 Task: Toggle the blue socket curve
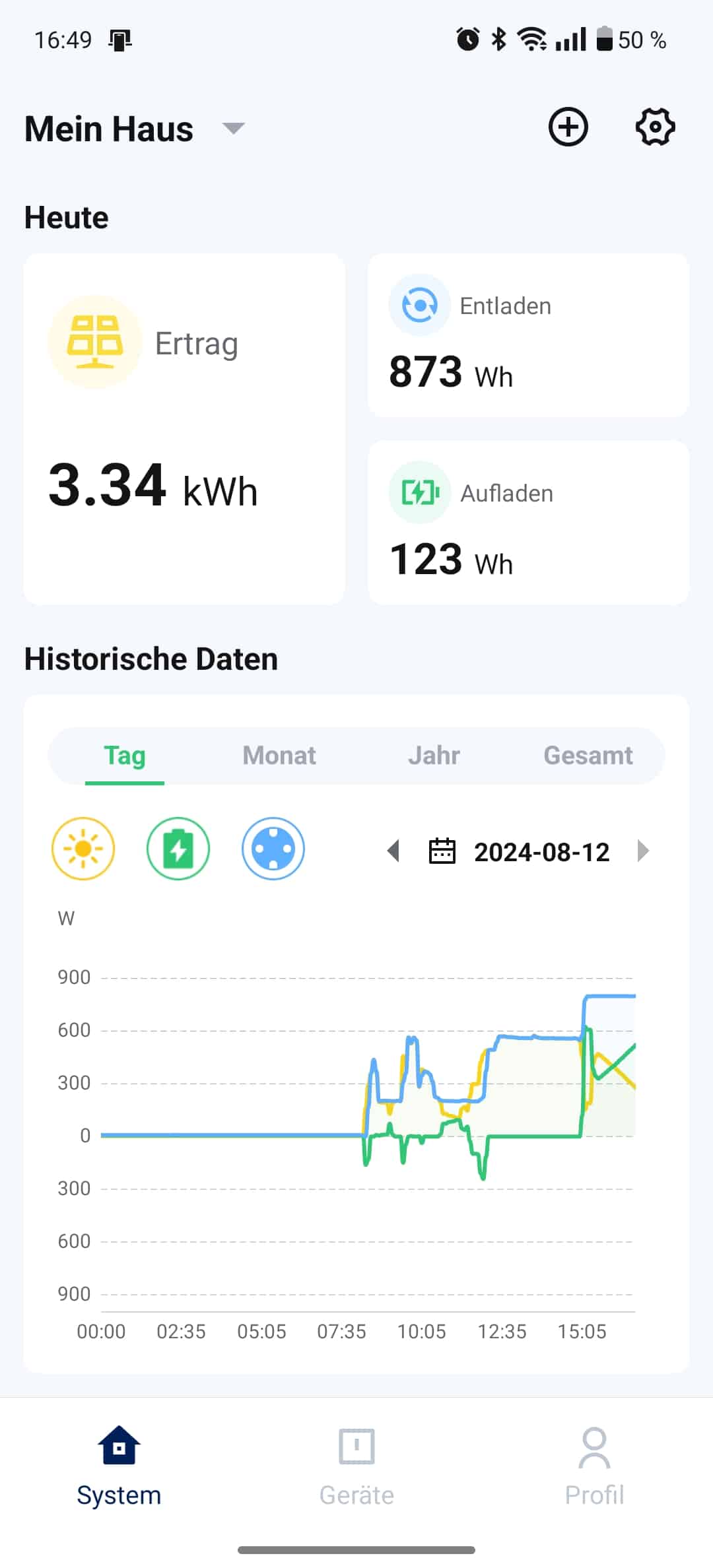[273, 849]
